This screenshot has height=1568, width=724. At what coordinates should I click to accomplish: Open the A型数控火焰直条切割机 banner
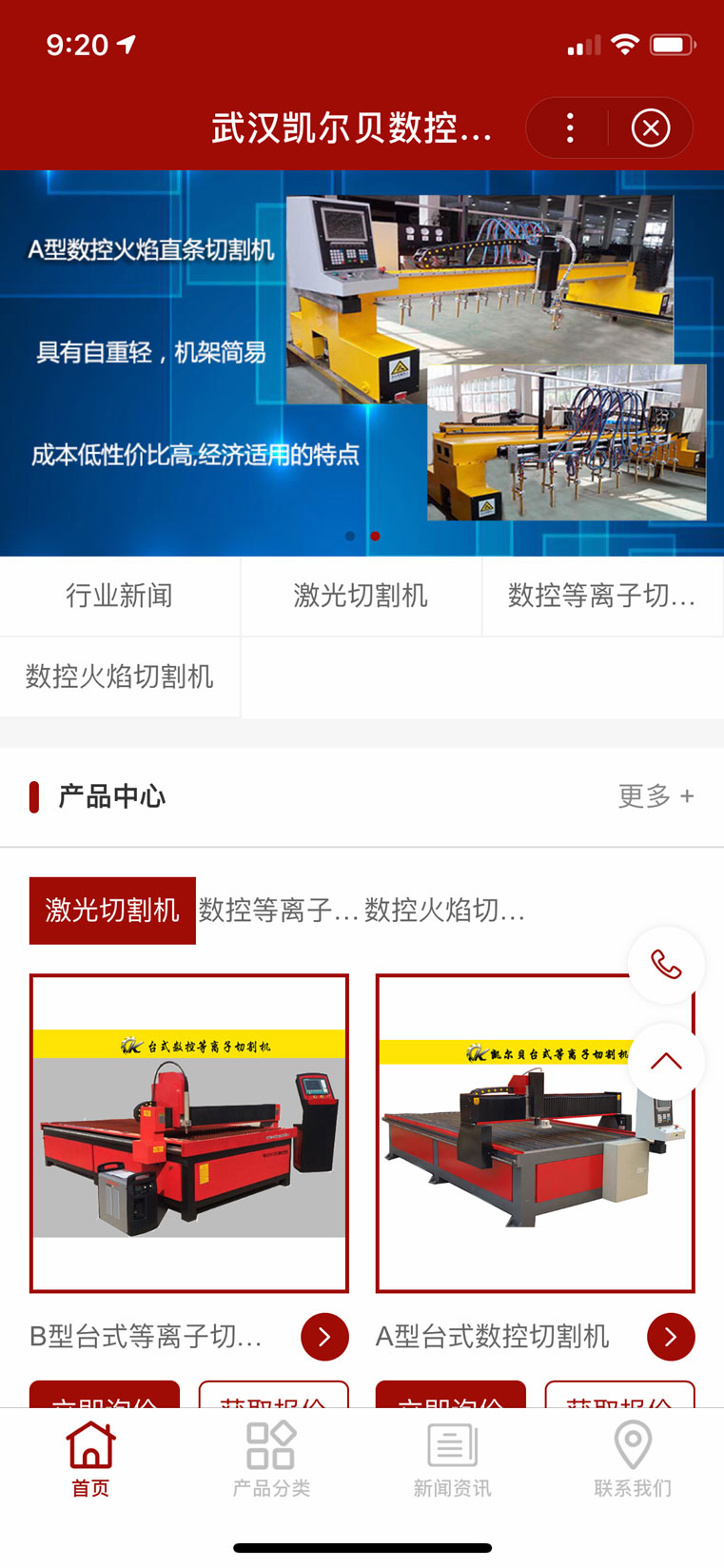tap(362, 362)
